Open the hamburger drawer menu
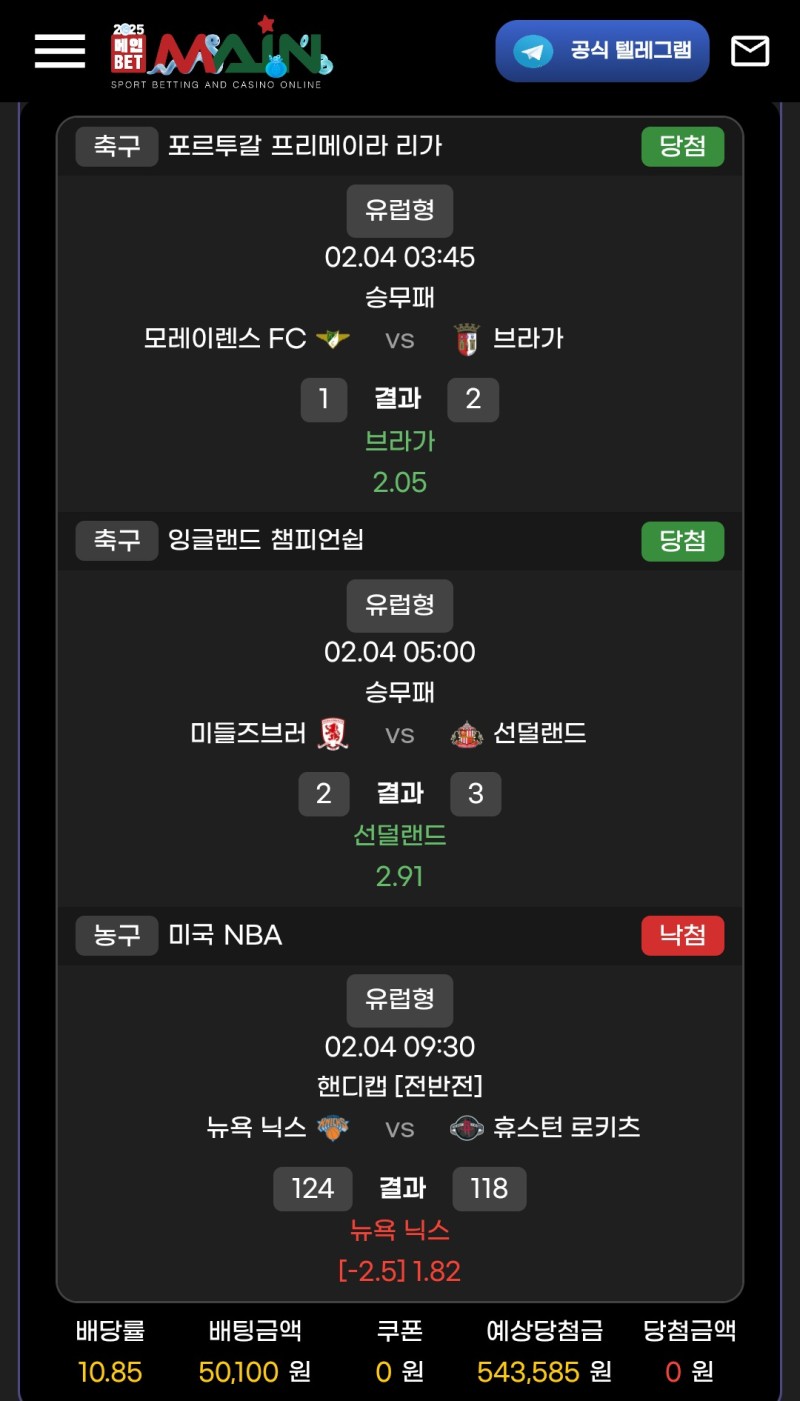 point(60,51)
